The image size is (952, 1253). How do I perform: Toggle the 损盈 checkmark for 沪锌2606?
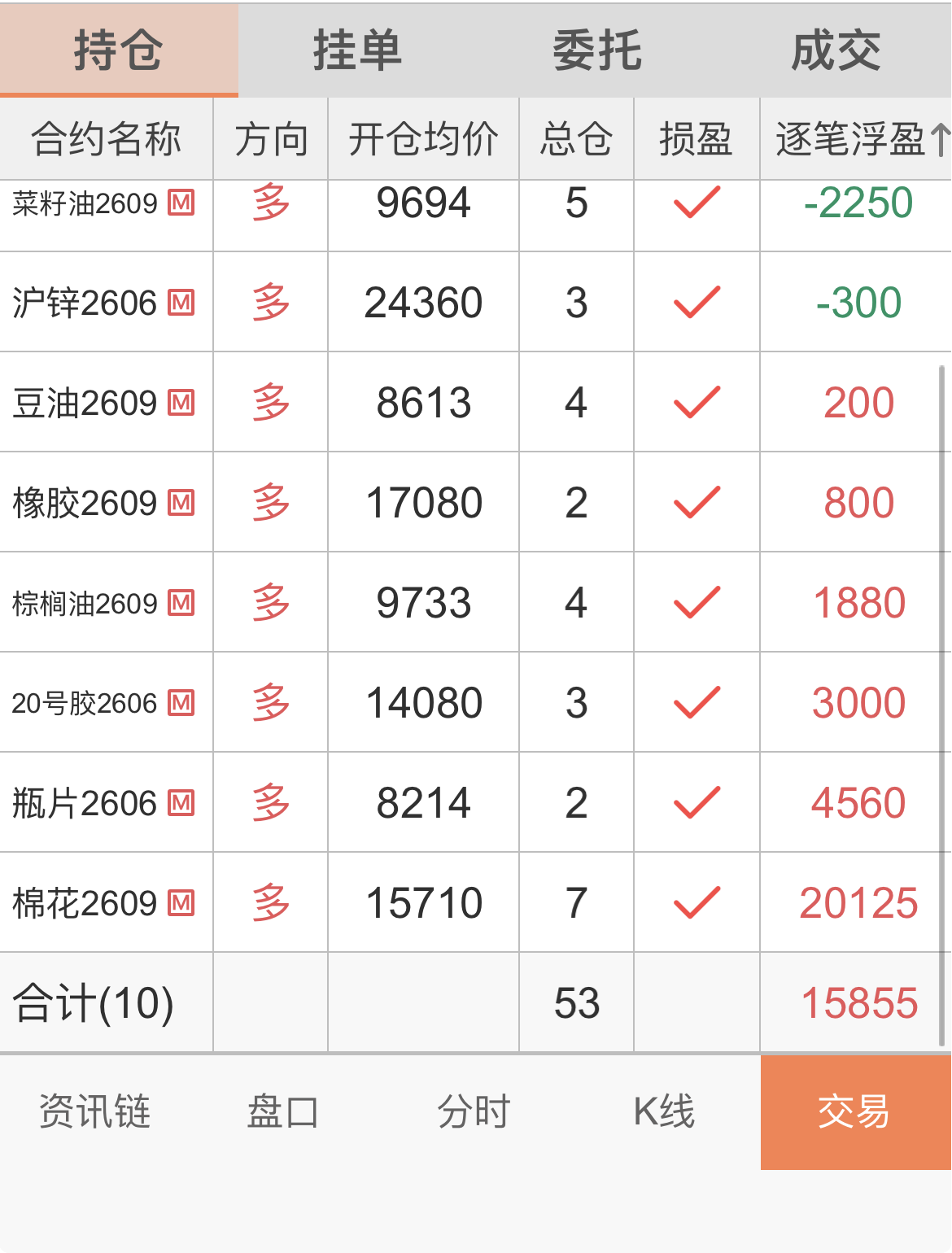tap(697, 303)
